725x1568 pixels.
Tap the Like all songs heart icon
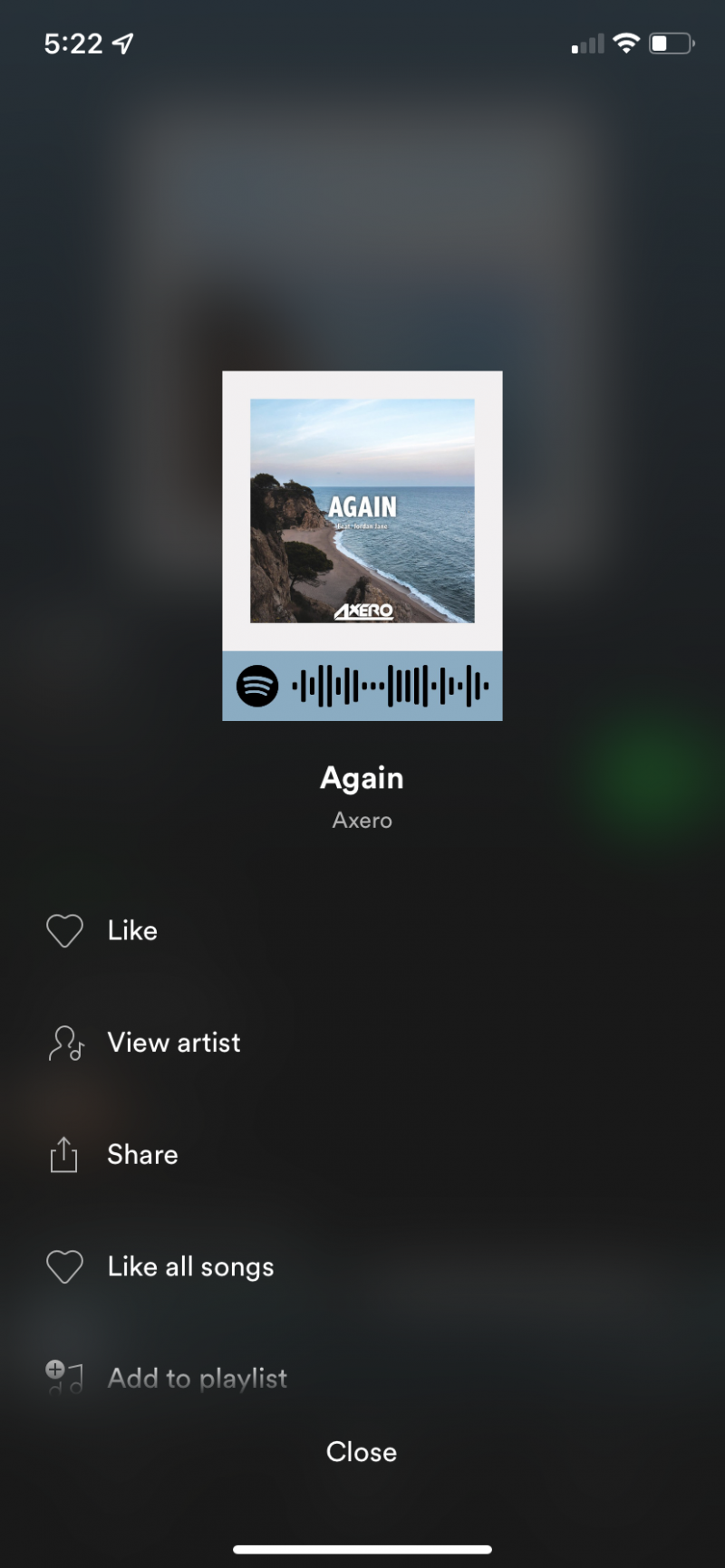pos(63,1266)
